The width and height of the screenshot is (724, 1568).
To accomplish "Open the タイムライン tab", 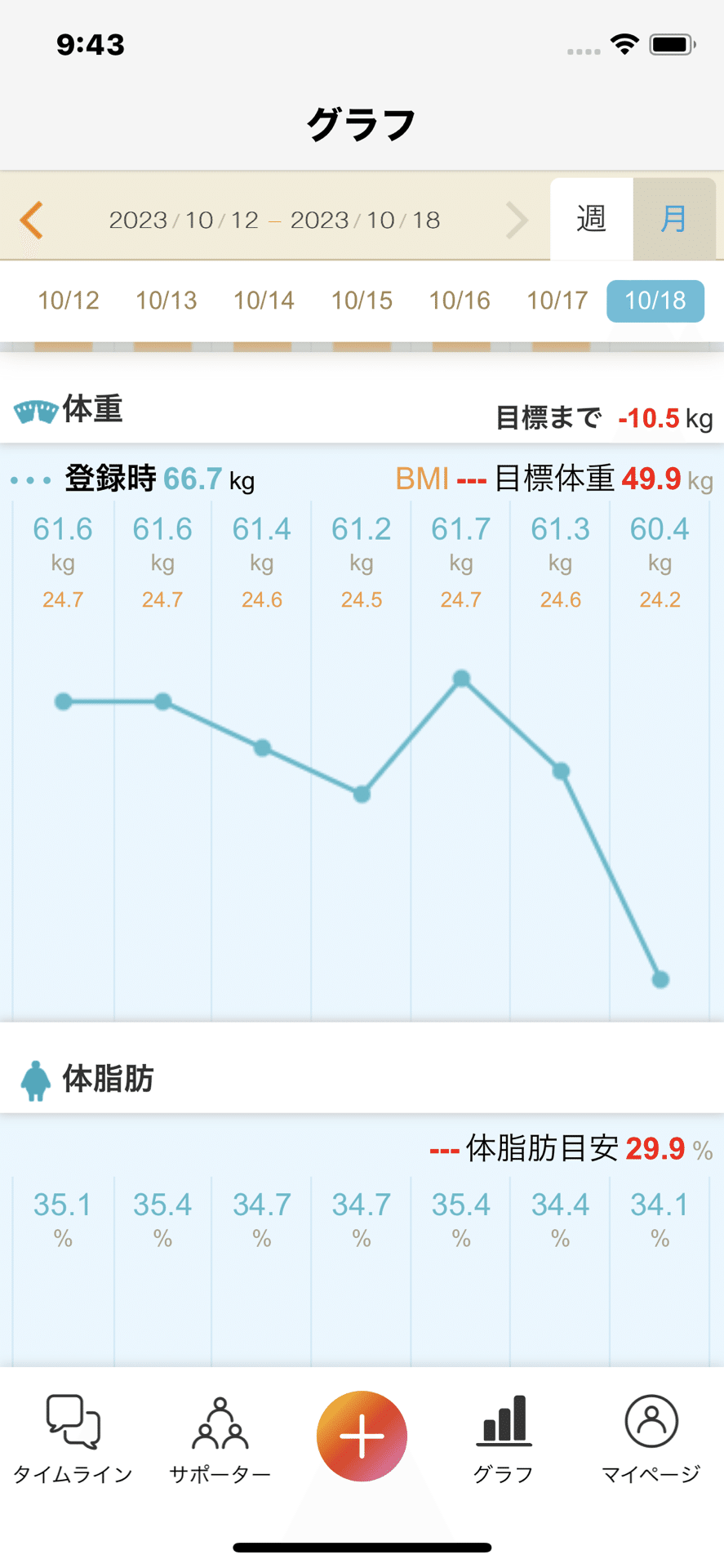I will pos(73,1439).
